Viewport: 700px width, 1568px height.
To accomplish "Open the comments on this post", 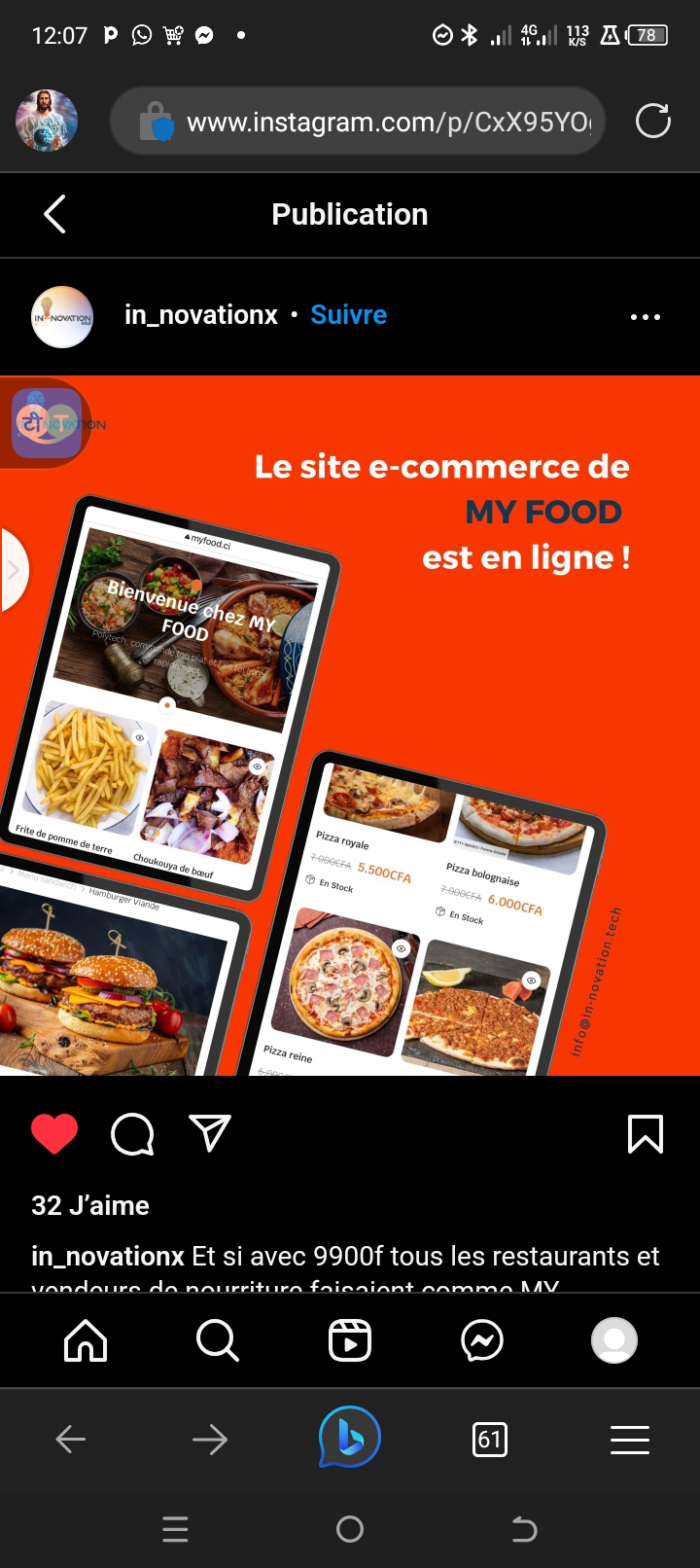I will pyautogui.click(x=132, y=1134).
